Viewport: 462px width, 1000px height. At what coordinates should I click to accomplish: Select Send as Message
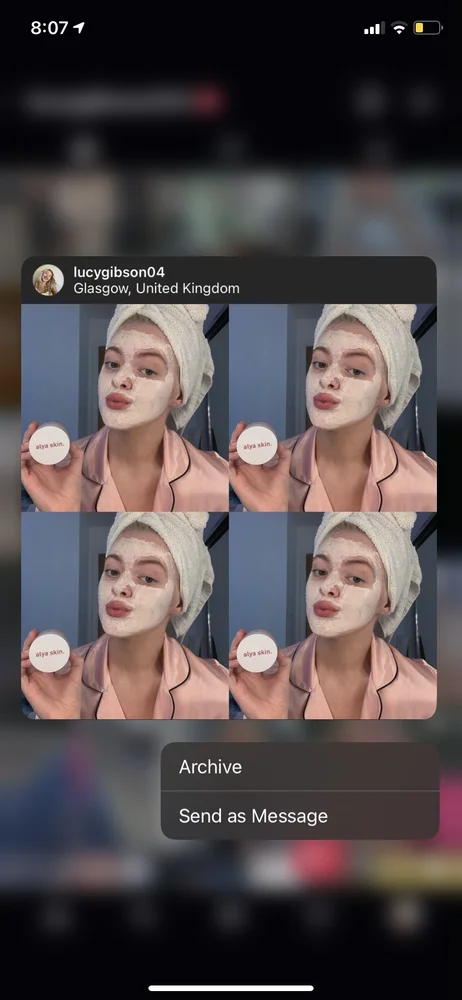pos(300,816)
